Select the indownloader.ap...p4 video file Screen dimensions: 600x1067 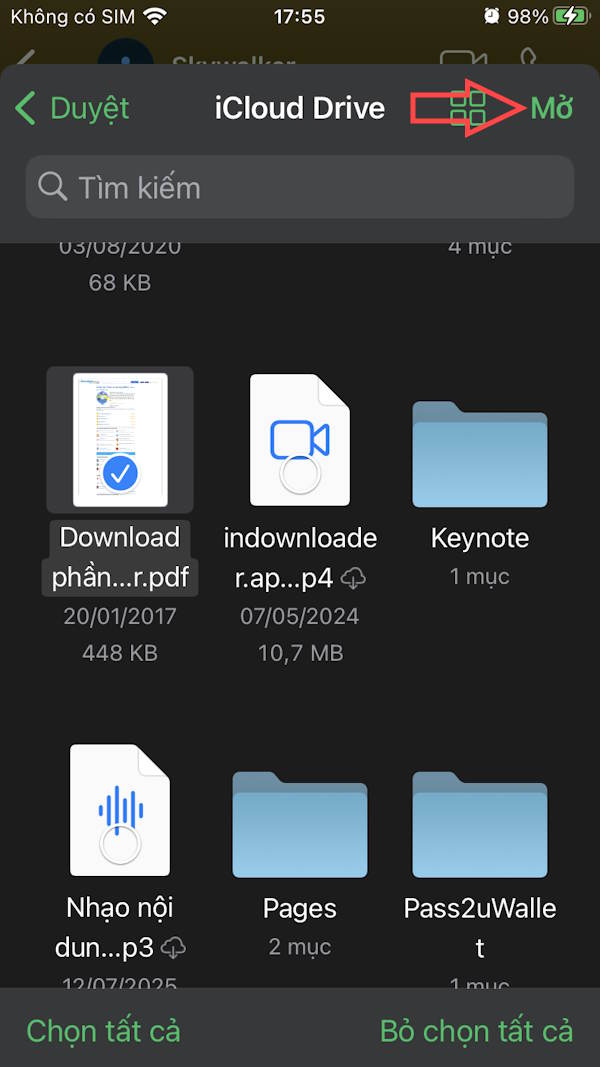(300, 440)
